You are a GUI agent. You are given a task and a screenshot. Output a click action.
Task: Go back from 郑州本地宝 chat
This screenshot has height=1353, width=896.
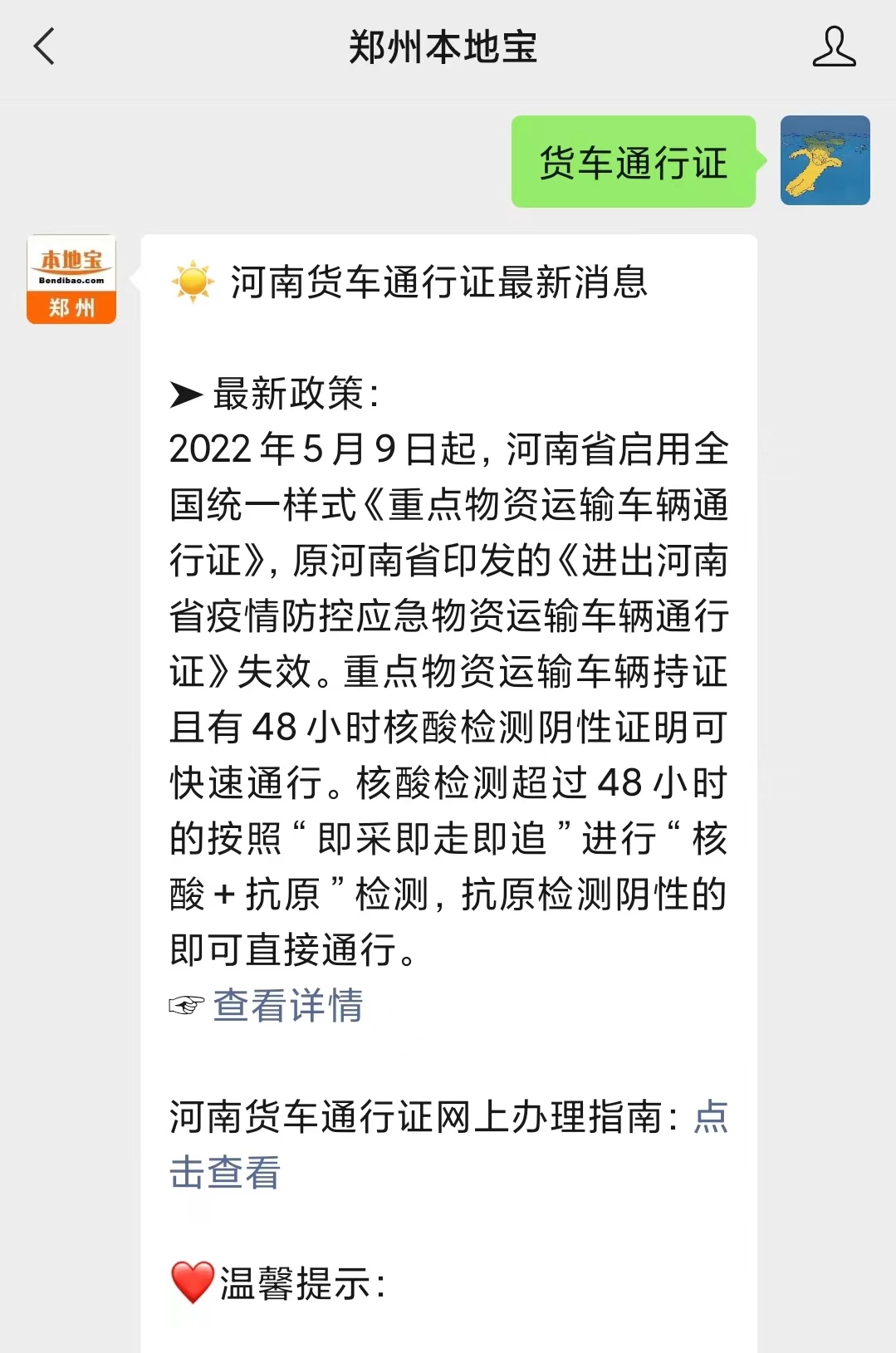tap(45, 47)
